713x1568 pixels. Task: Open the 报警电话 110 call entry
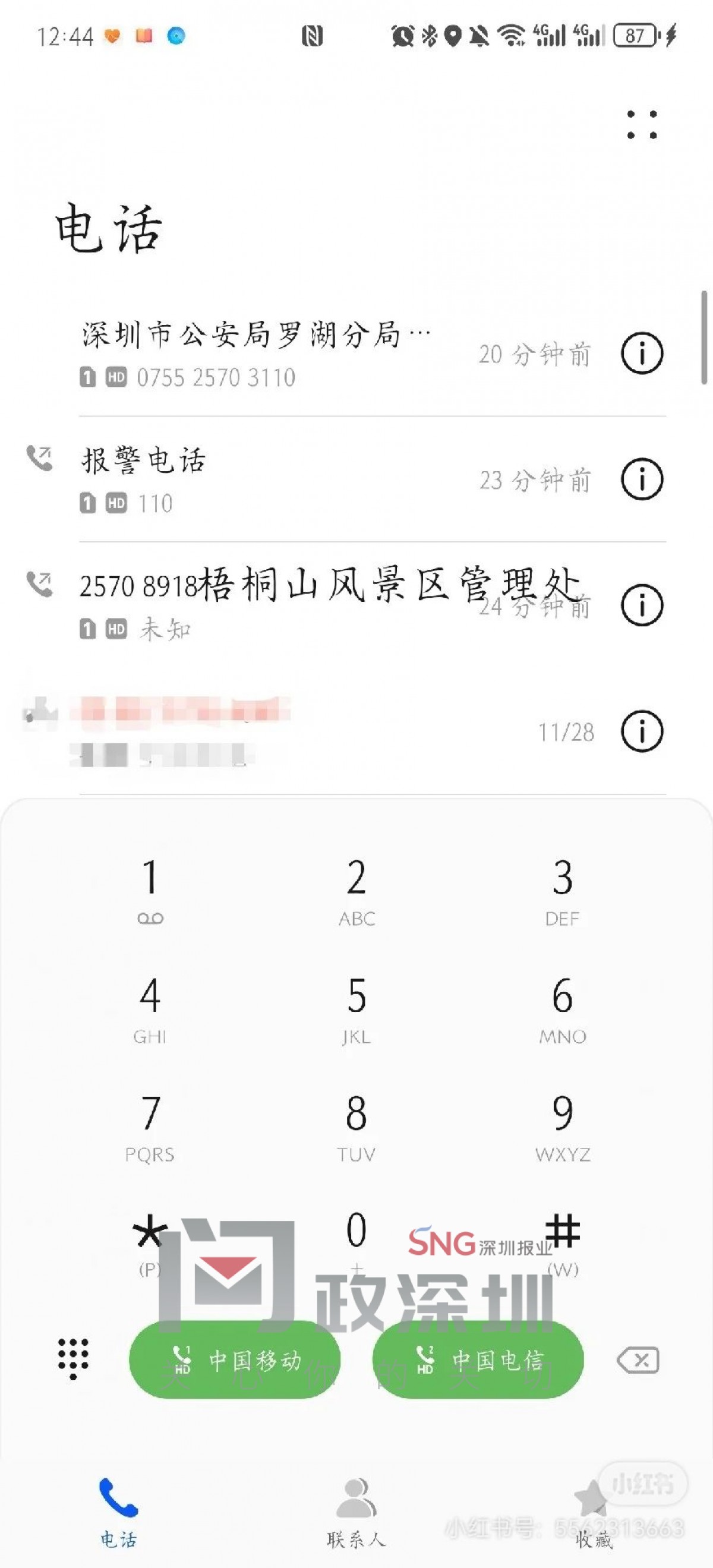coord(255,479)
